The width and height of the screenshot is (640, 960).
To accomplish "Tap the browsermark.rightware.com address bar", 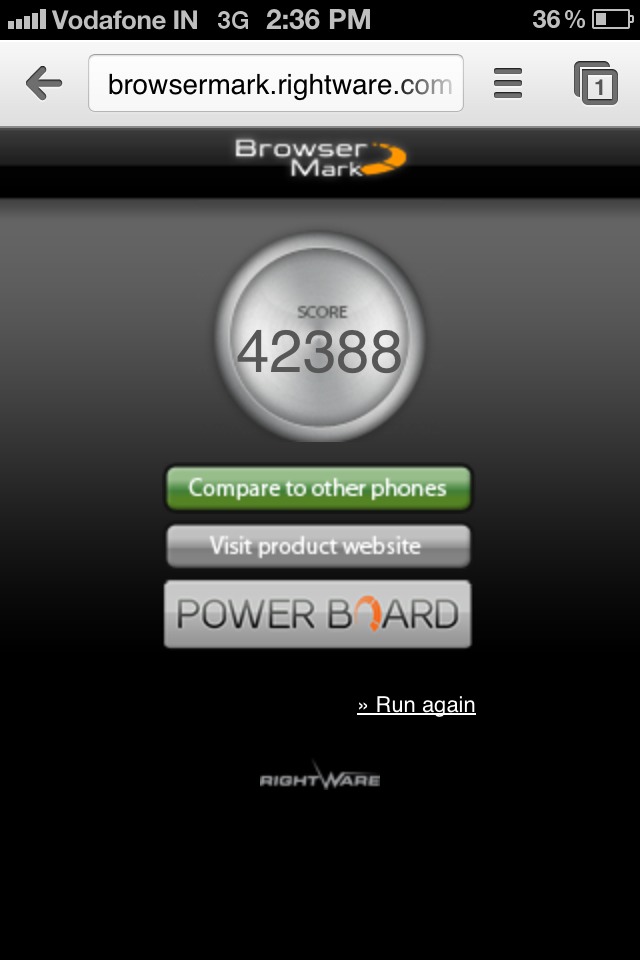I will [x=276, y=83].
